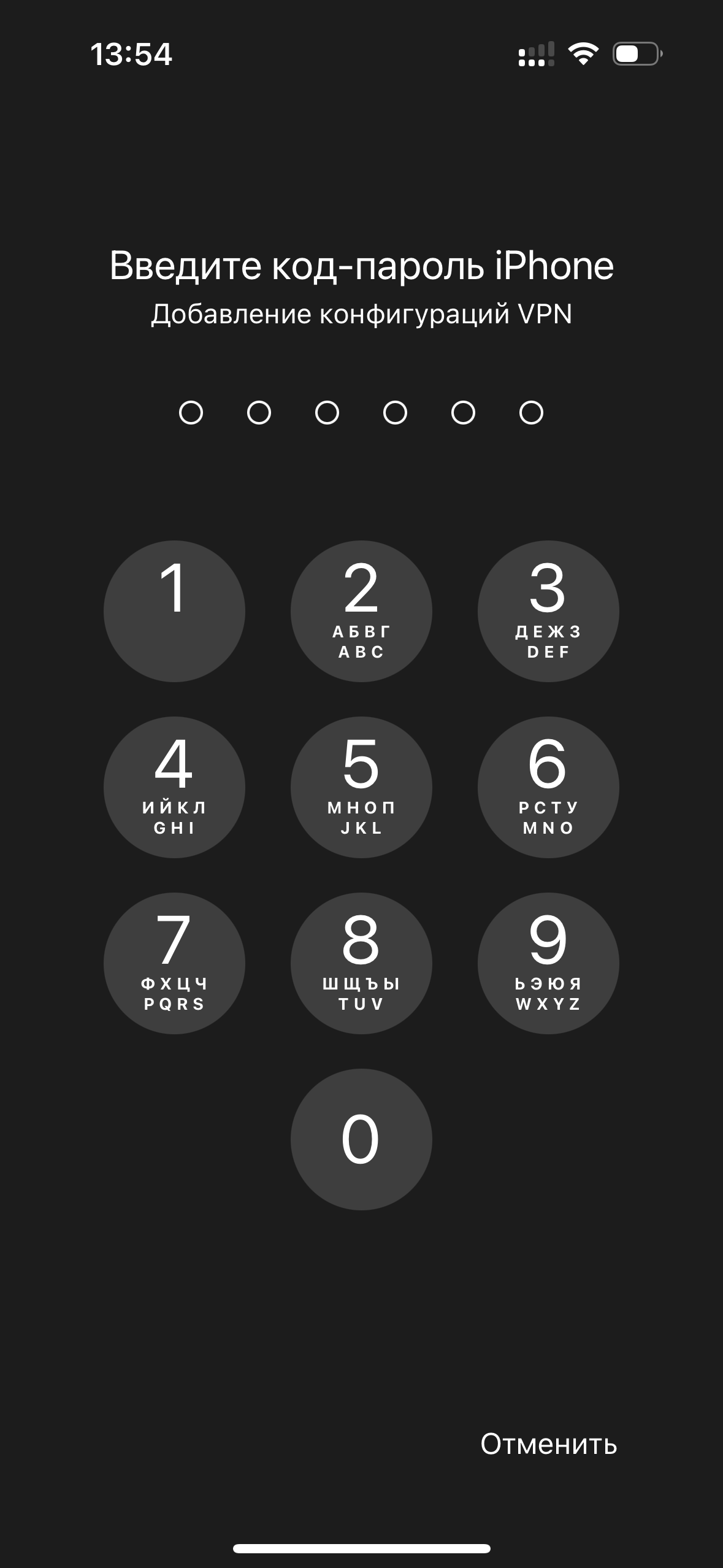
Task: Enter digit 2 (ABC) on keypad
Action: (361, 611)
